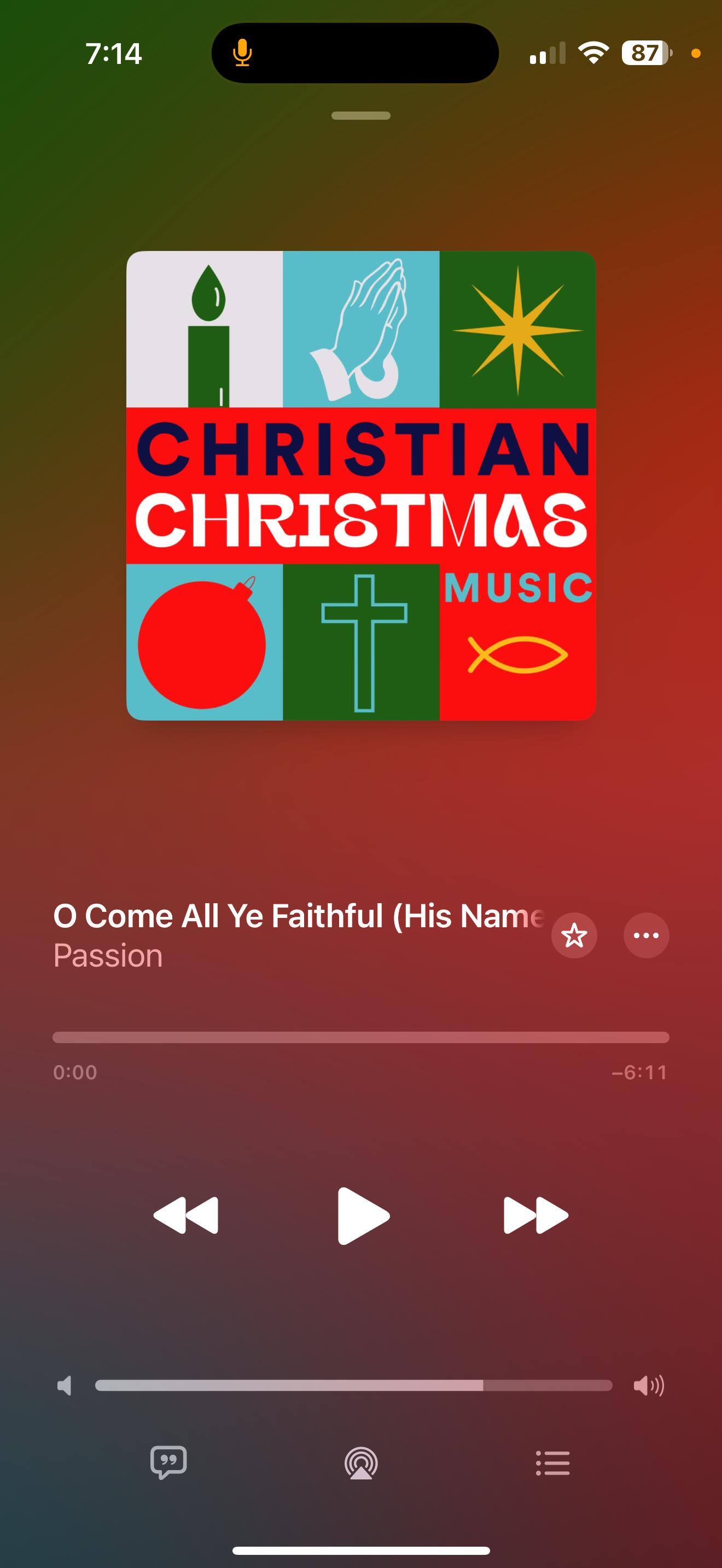This screenshot has width=722, height=1568.
Task: Open the three-dot more options menu
Action: pyautogui.click(x=646, y=935)
